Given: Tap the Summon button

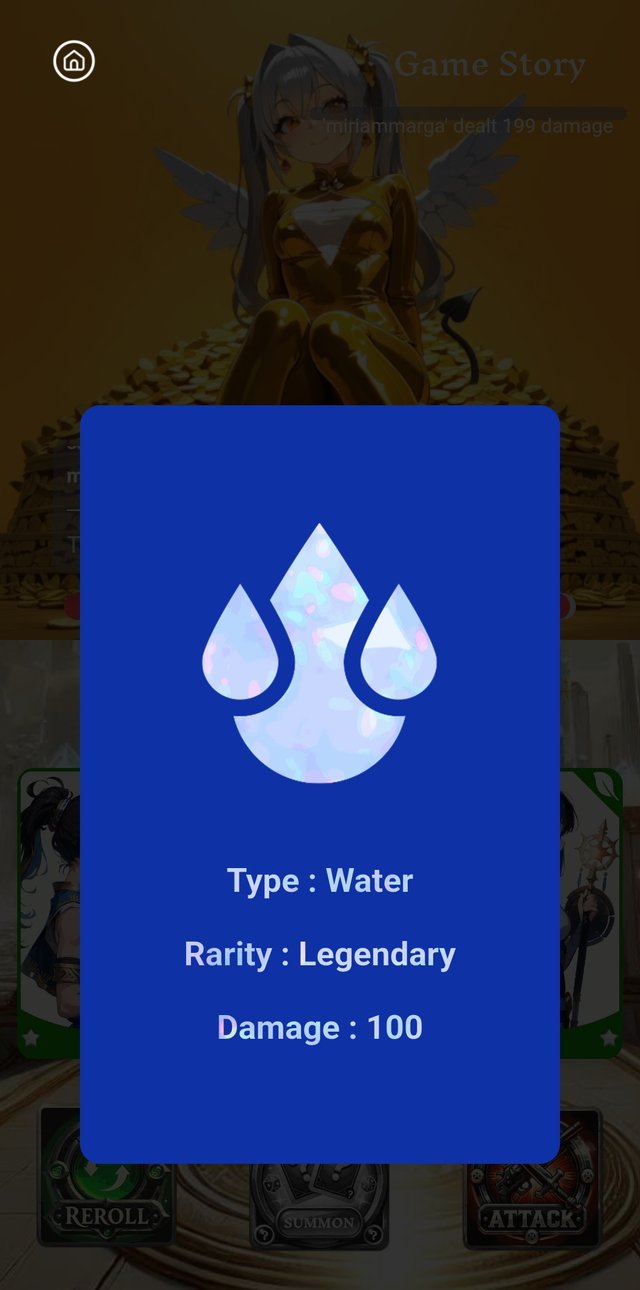Looking at the screenshot, I should coord(319,1212).
